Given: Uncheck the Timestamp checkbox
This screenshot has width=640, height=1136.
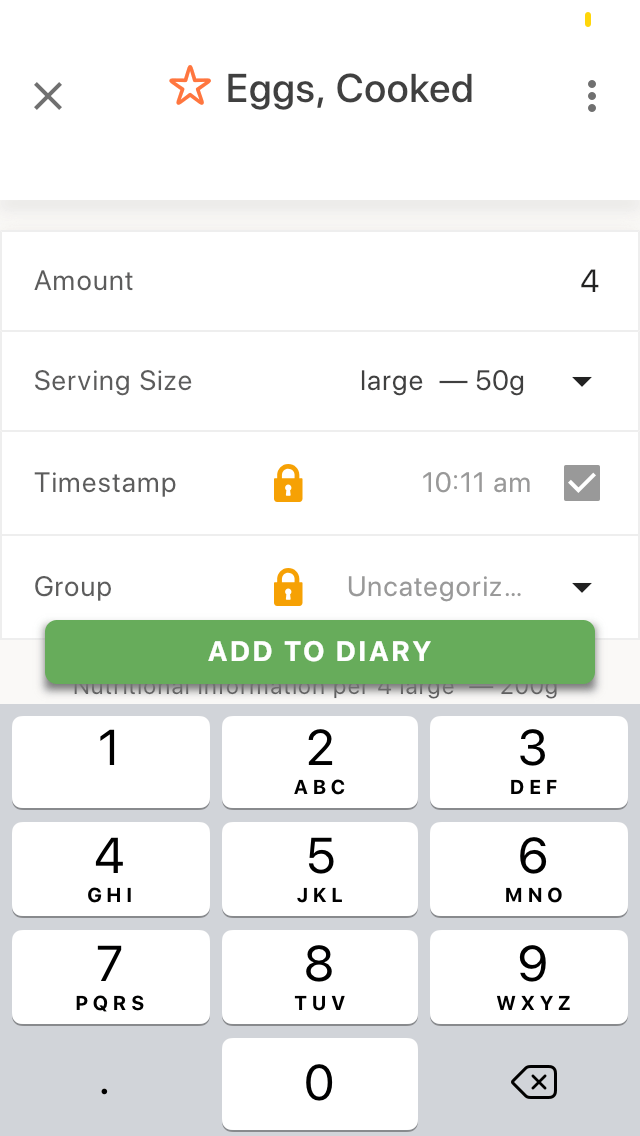Looking at the screenshot, I should pos(582,483).
